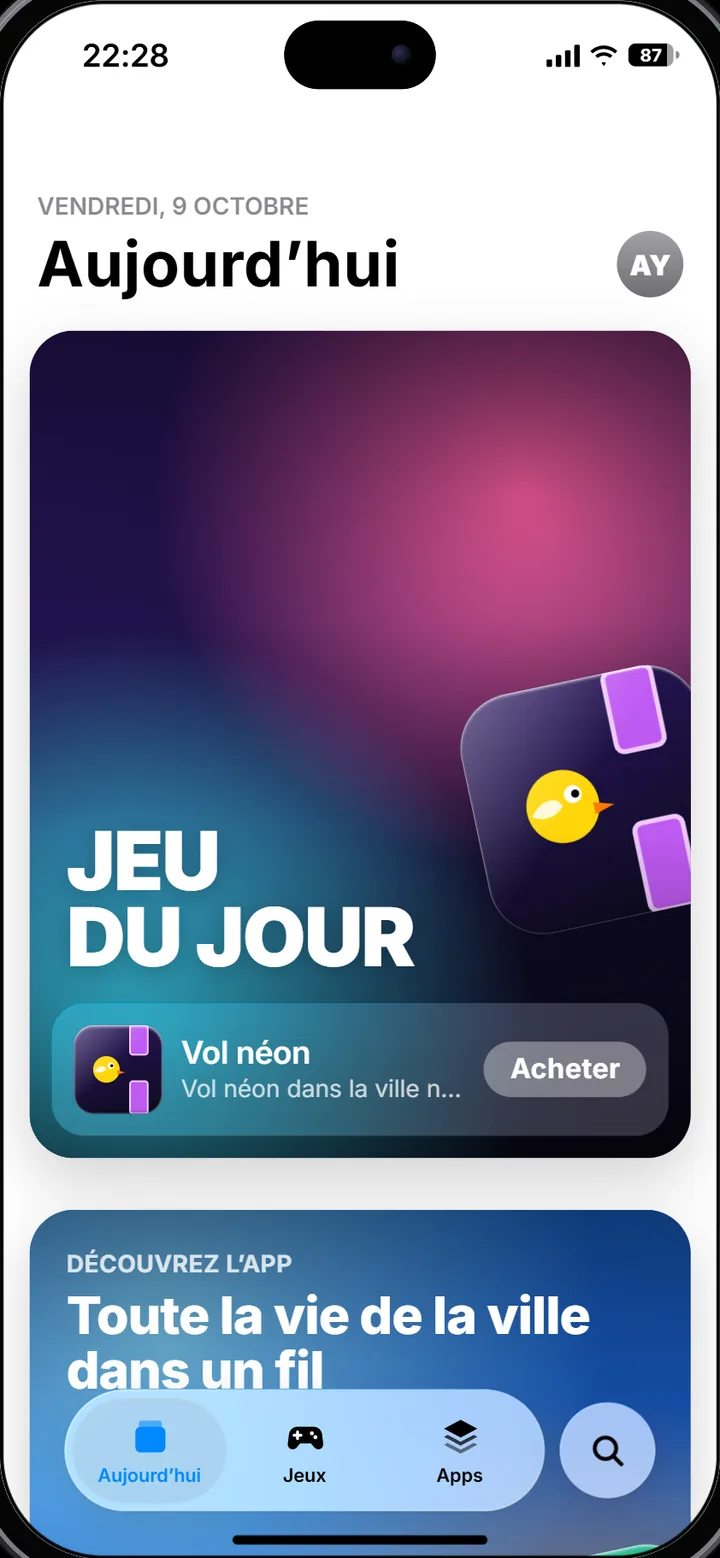Screen dimensions: 720x1558
Task: Open the Vol néon app row
Action: [x=360, y=1069]
